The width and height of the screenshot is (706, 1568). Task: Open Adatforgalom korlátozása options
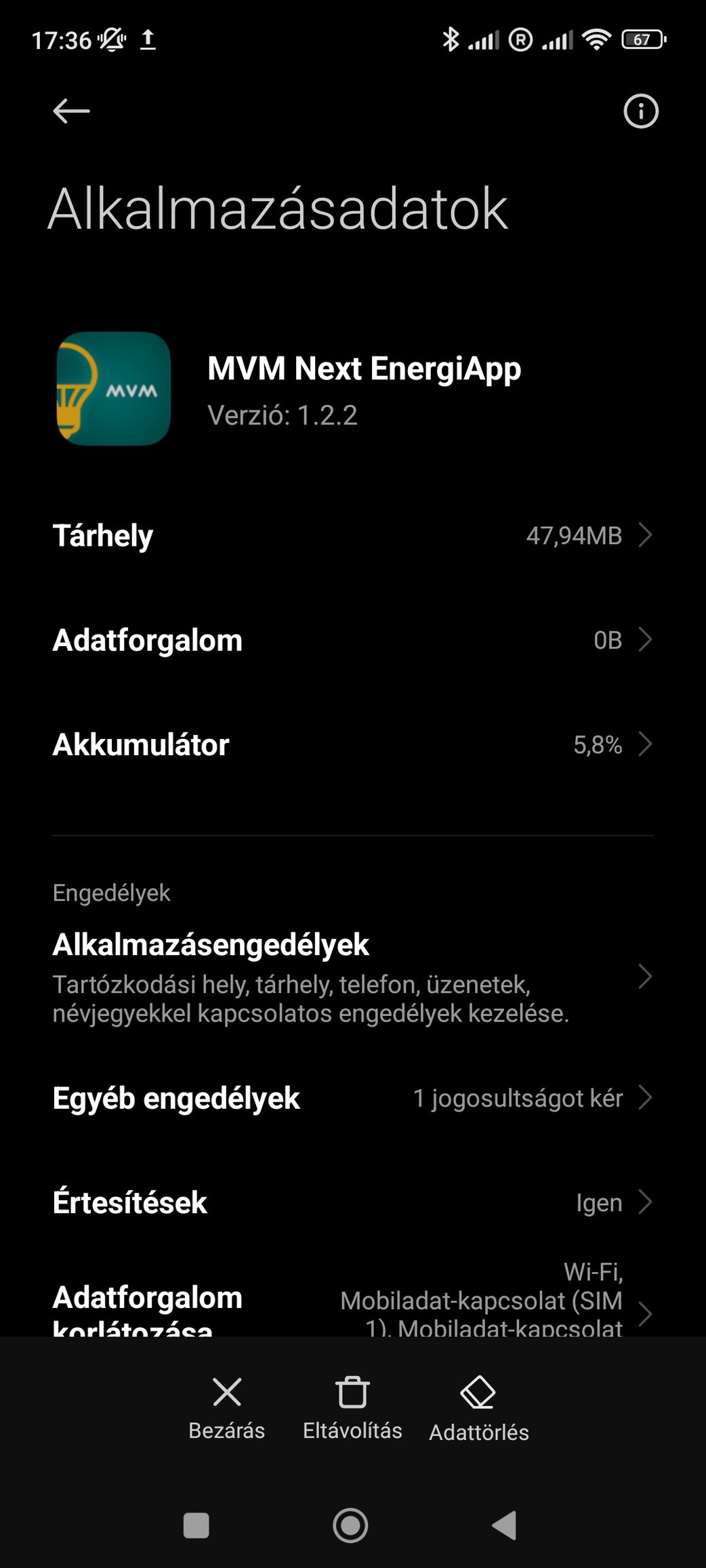pyautogui.click(x=352, y=1307)
